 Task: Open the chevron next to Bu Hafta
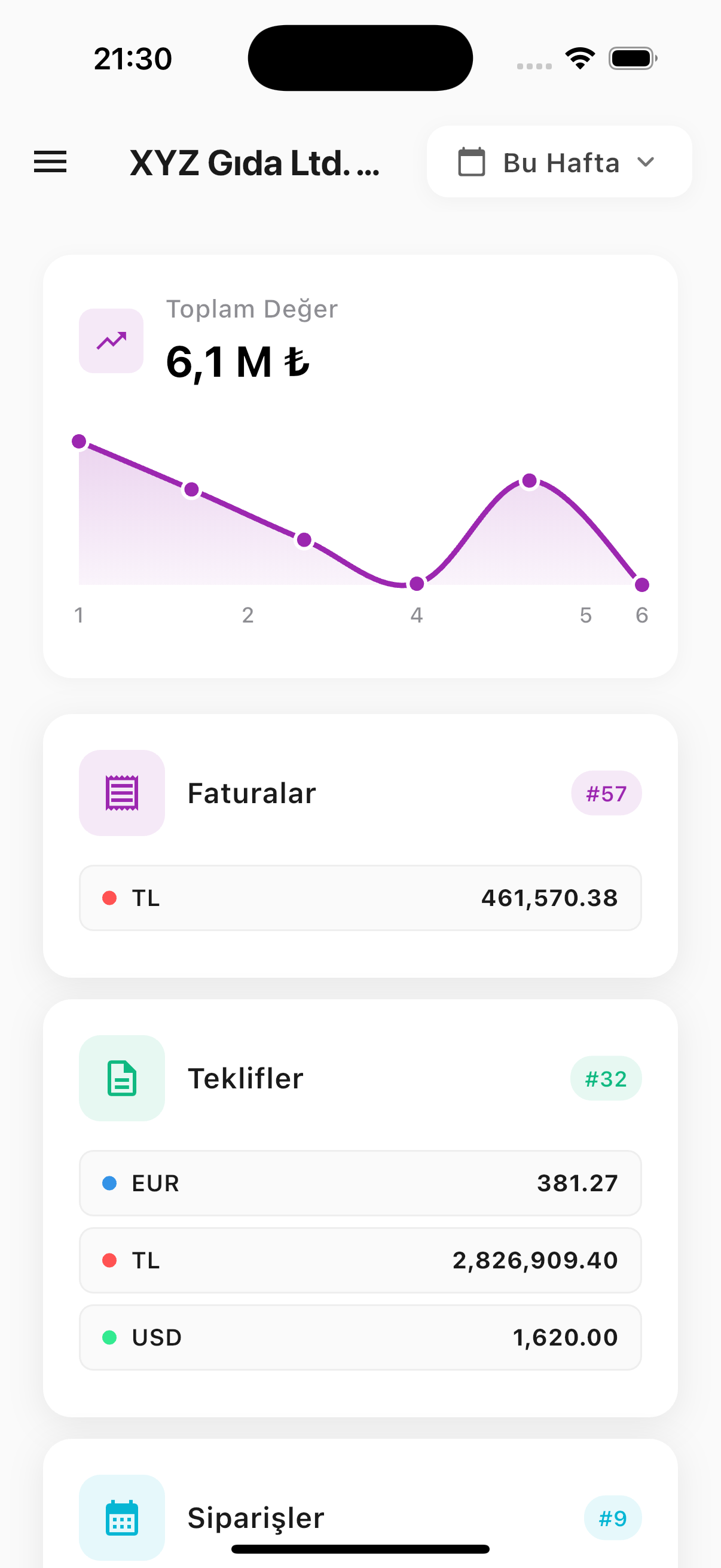pyautogui.click(x=646, y=162)
